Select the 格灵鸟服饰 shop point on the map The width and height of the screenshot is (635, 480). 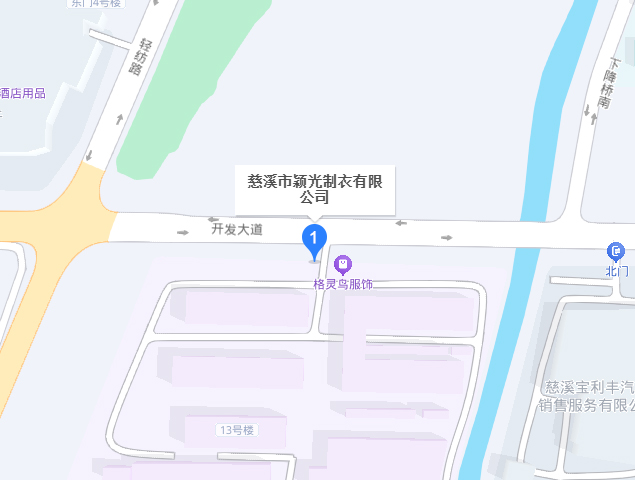pyautogui.click(x=342, y=265)
